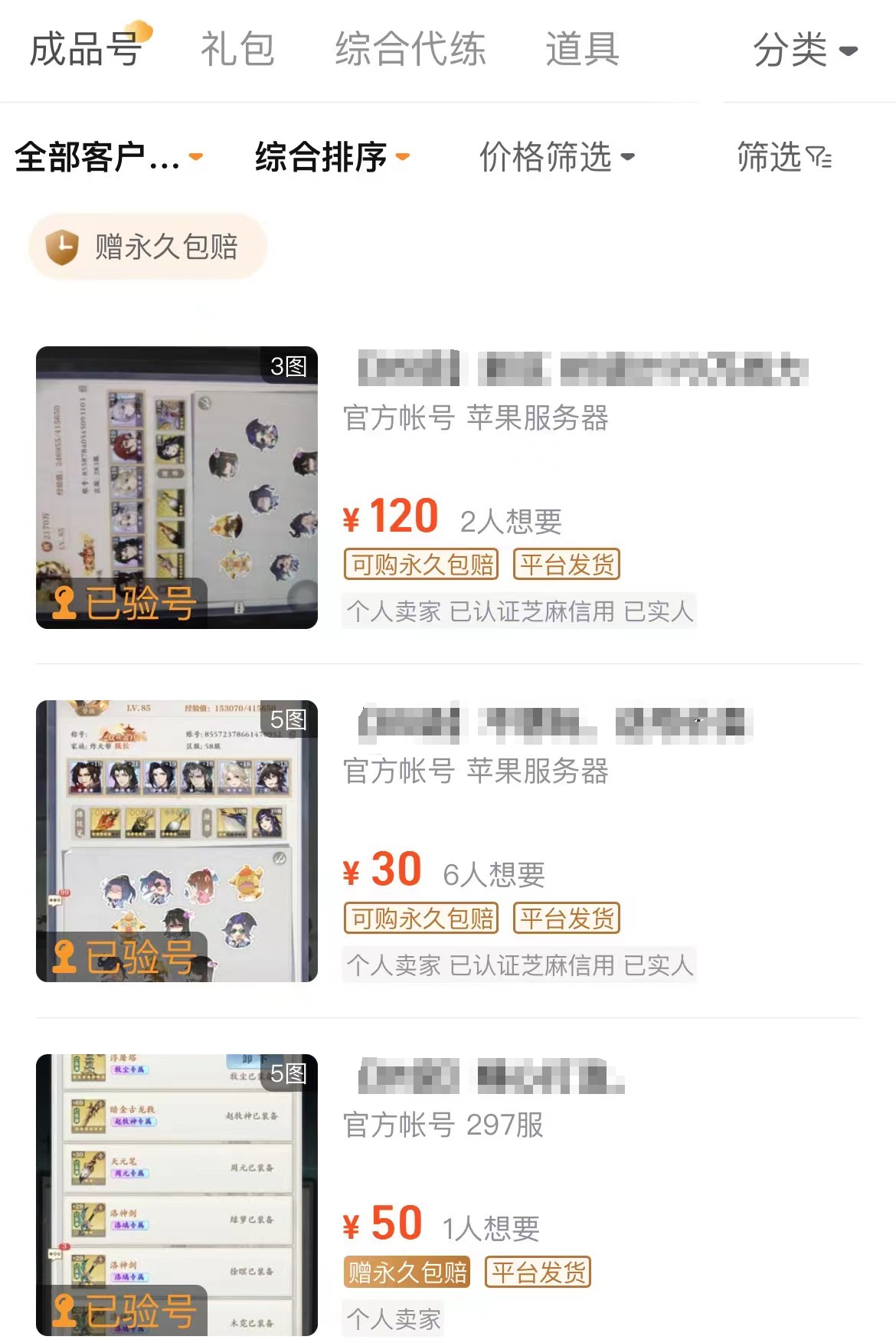Open the 筛选 filter panel

(x=784, y=157)
